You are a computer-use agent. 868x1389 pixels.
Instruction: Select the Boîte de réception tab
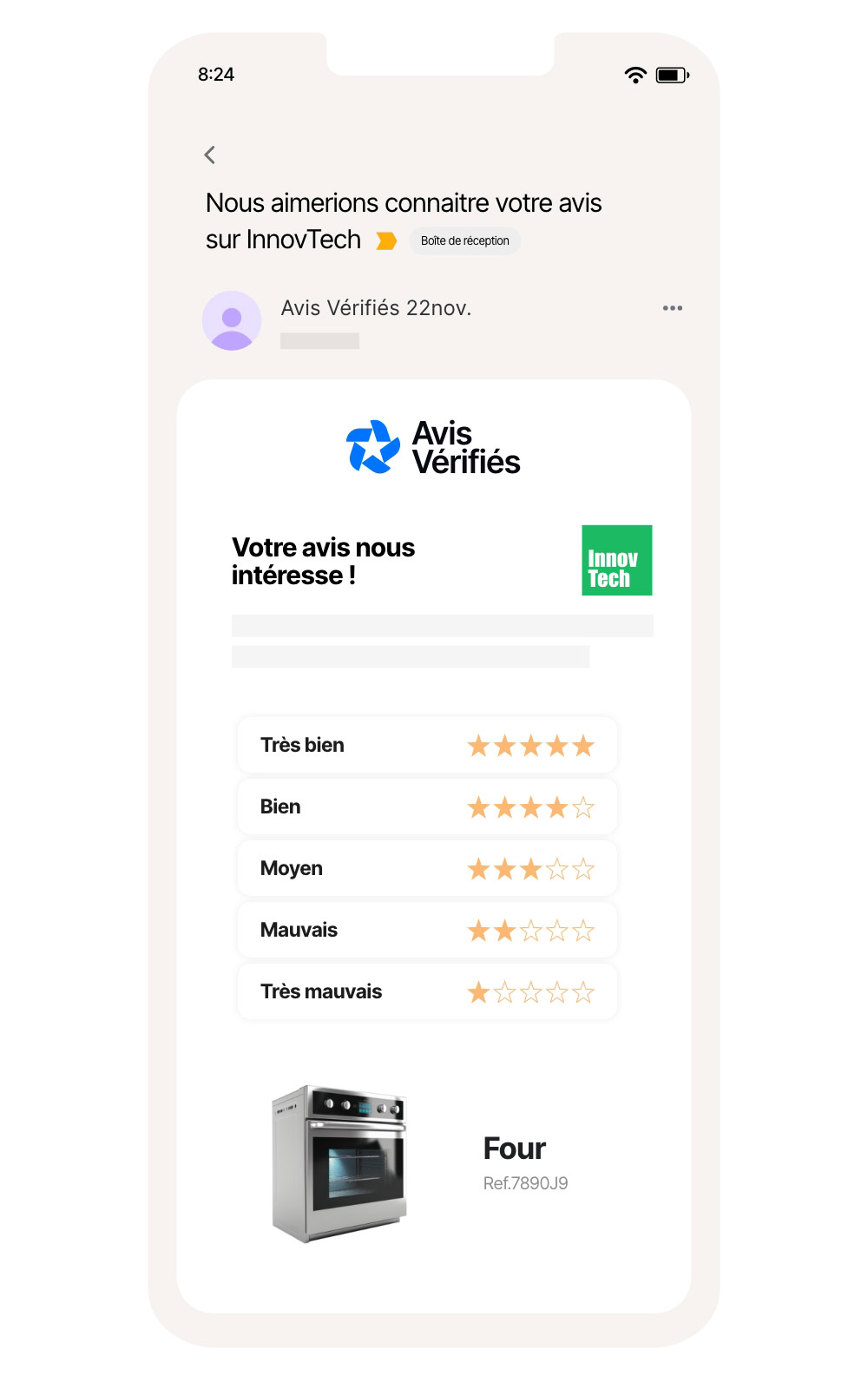(464, 240)
